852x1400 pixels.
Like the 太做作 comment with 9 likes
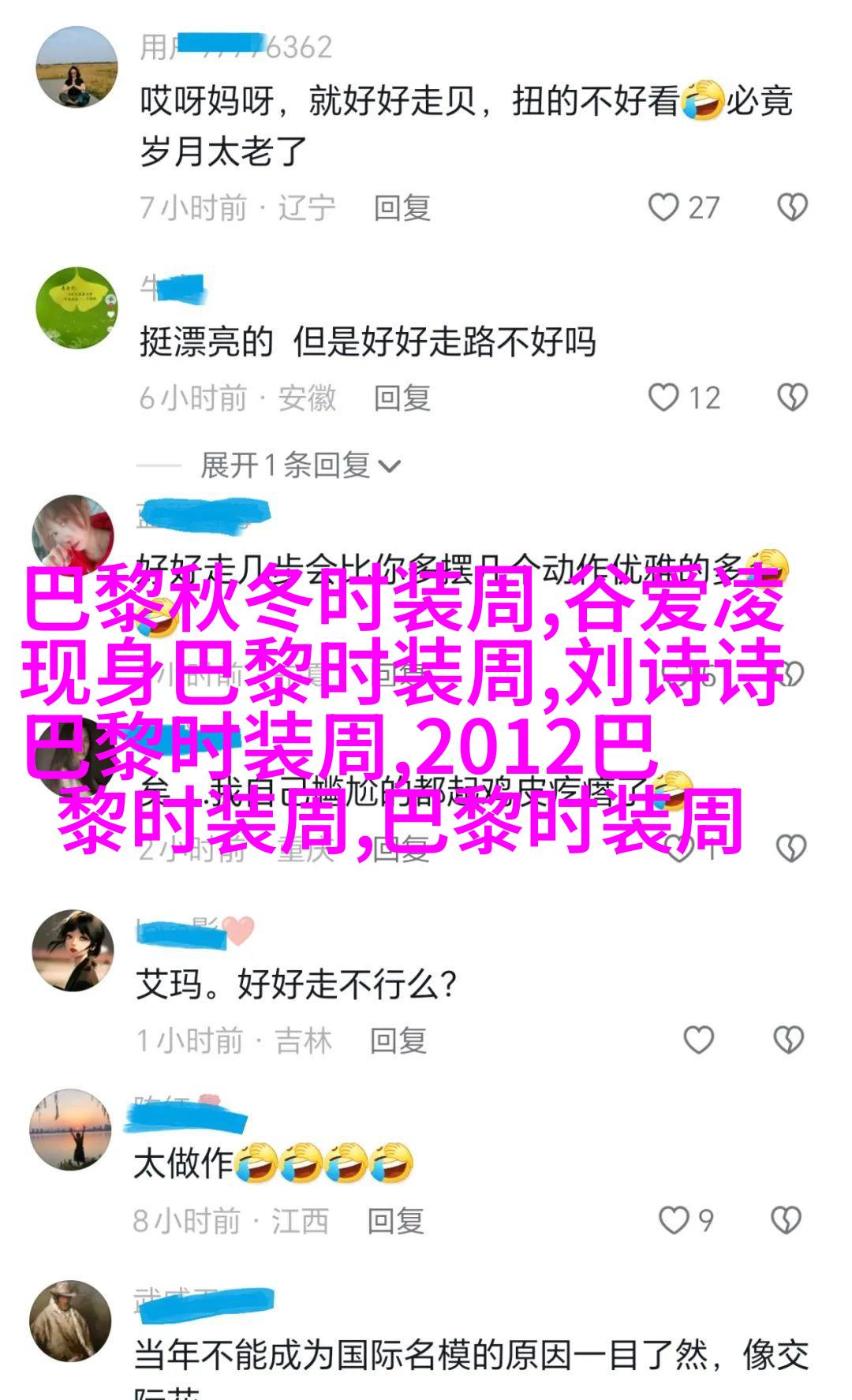click(686, 1220)
